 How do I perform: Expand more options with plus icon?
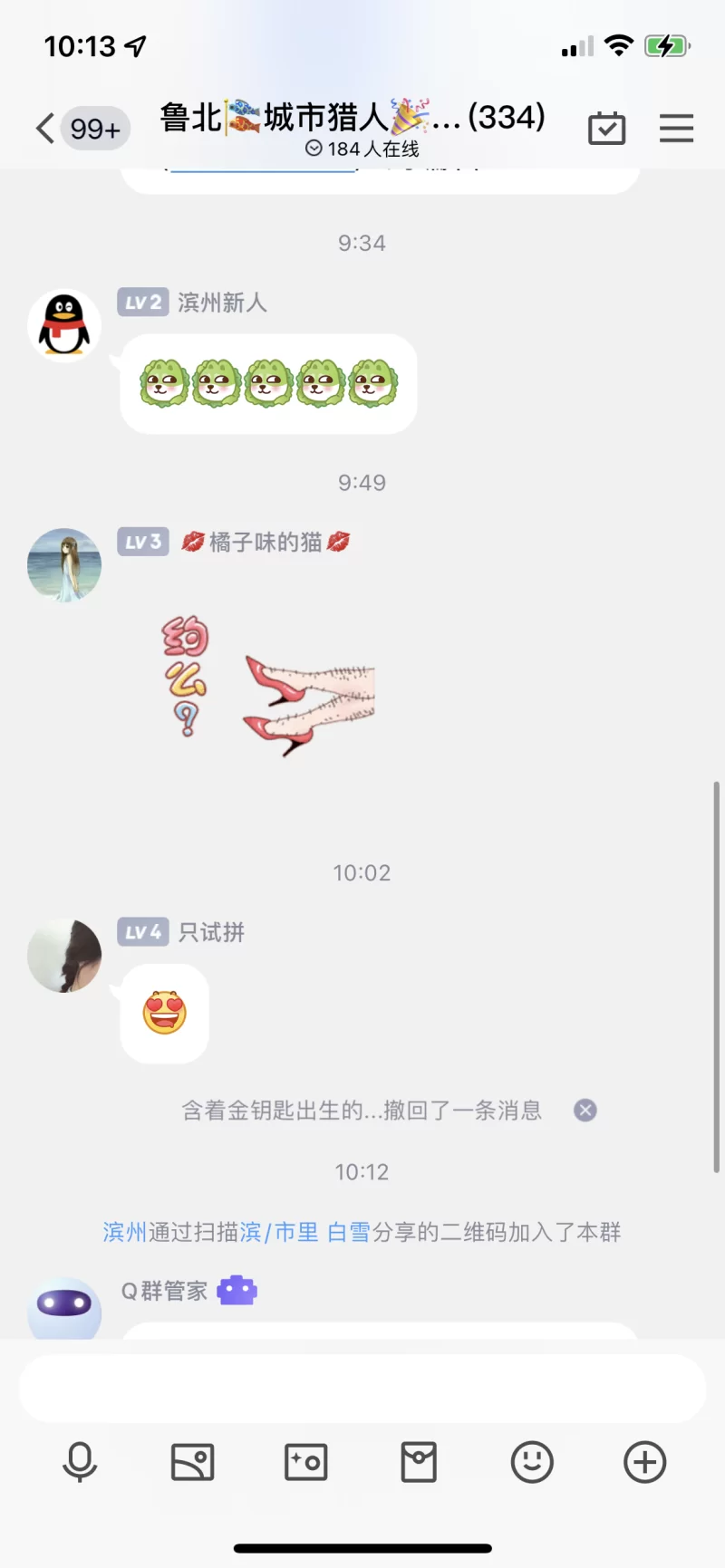pos(645,1462)
